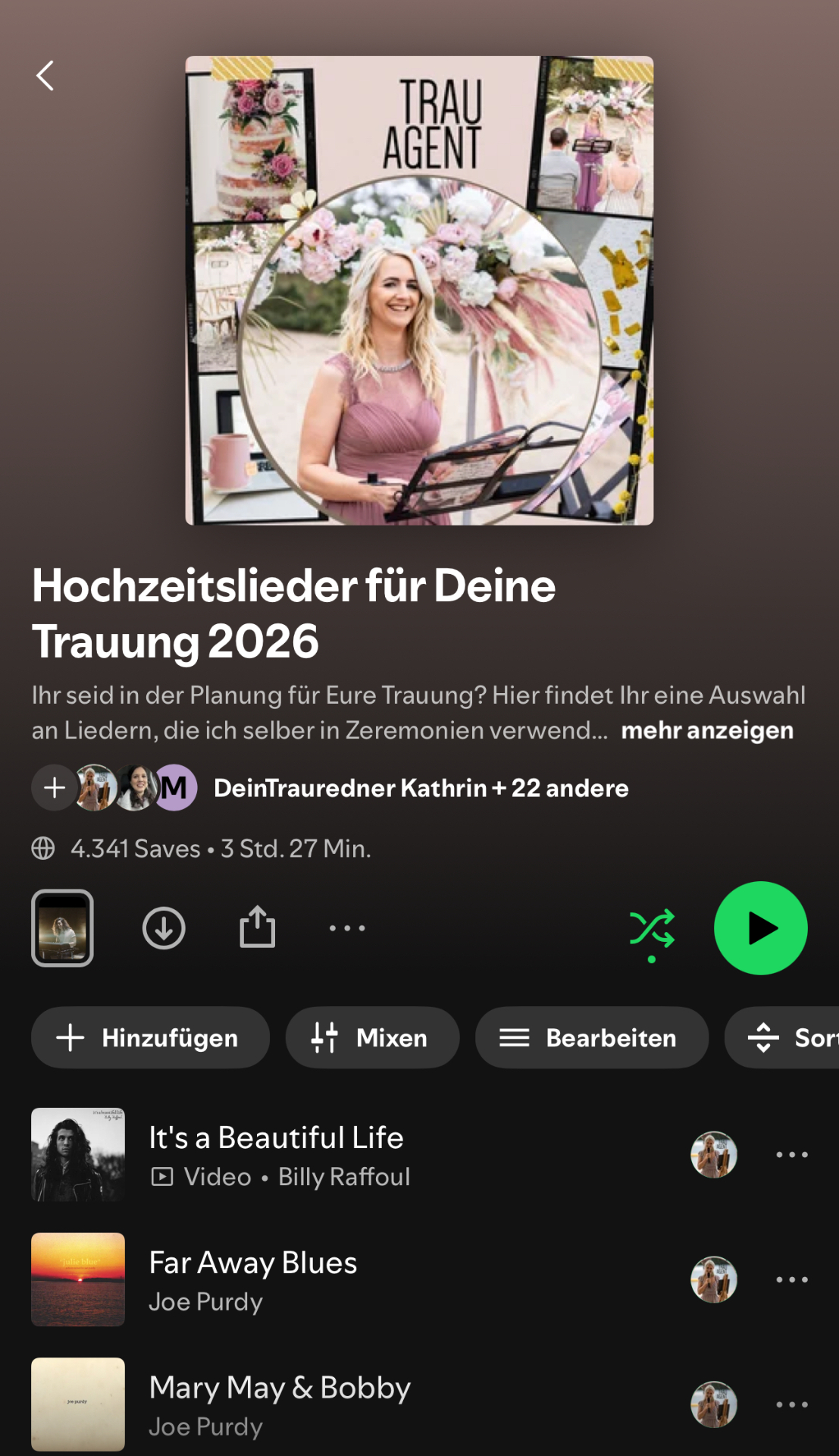Open the download icon for offline listening

pyautogui.click(x=164, y=927)
